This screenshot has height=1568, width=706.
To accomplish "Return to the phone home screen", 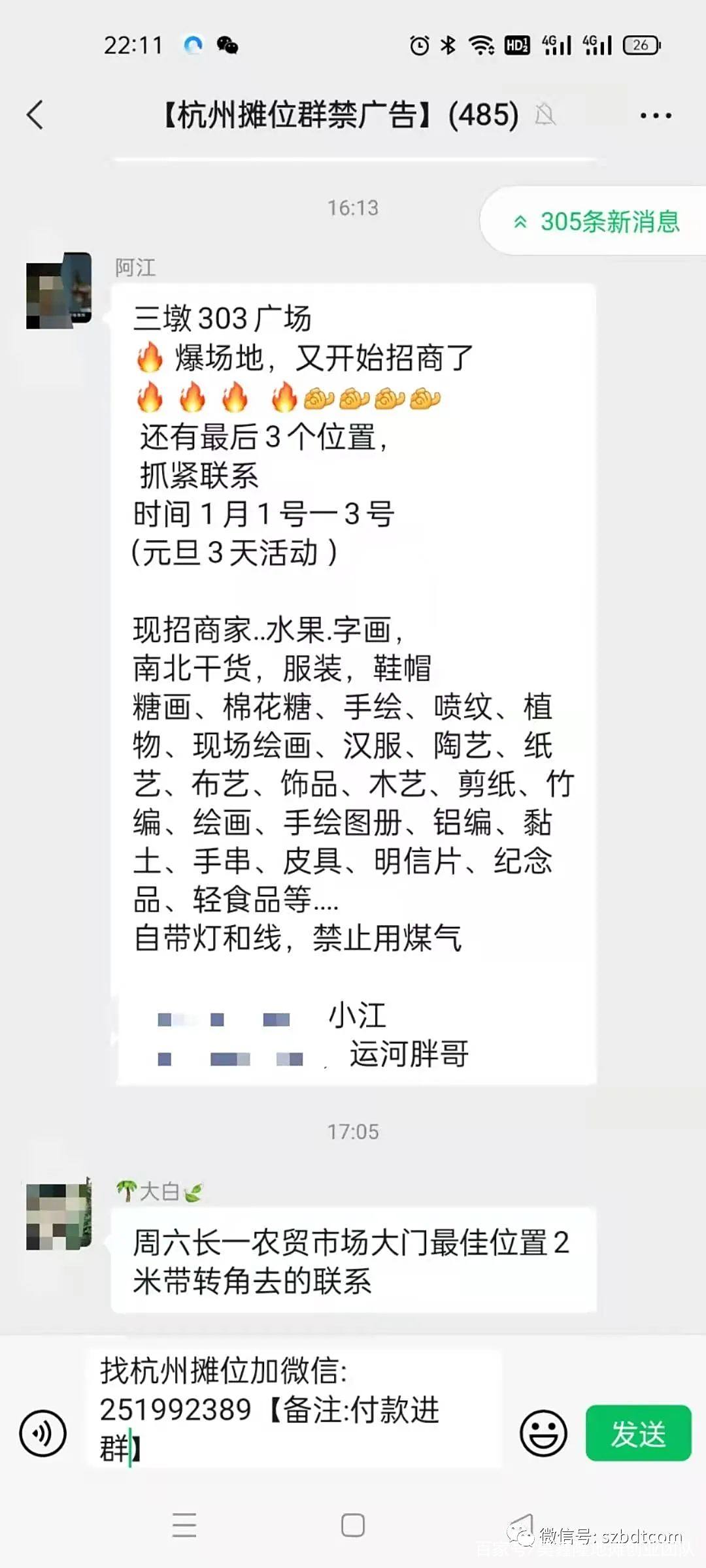I will pos(353,1525).
